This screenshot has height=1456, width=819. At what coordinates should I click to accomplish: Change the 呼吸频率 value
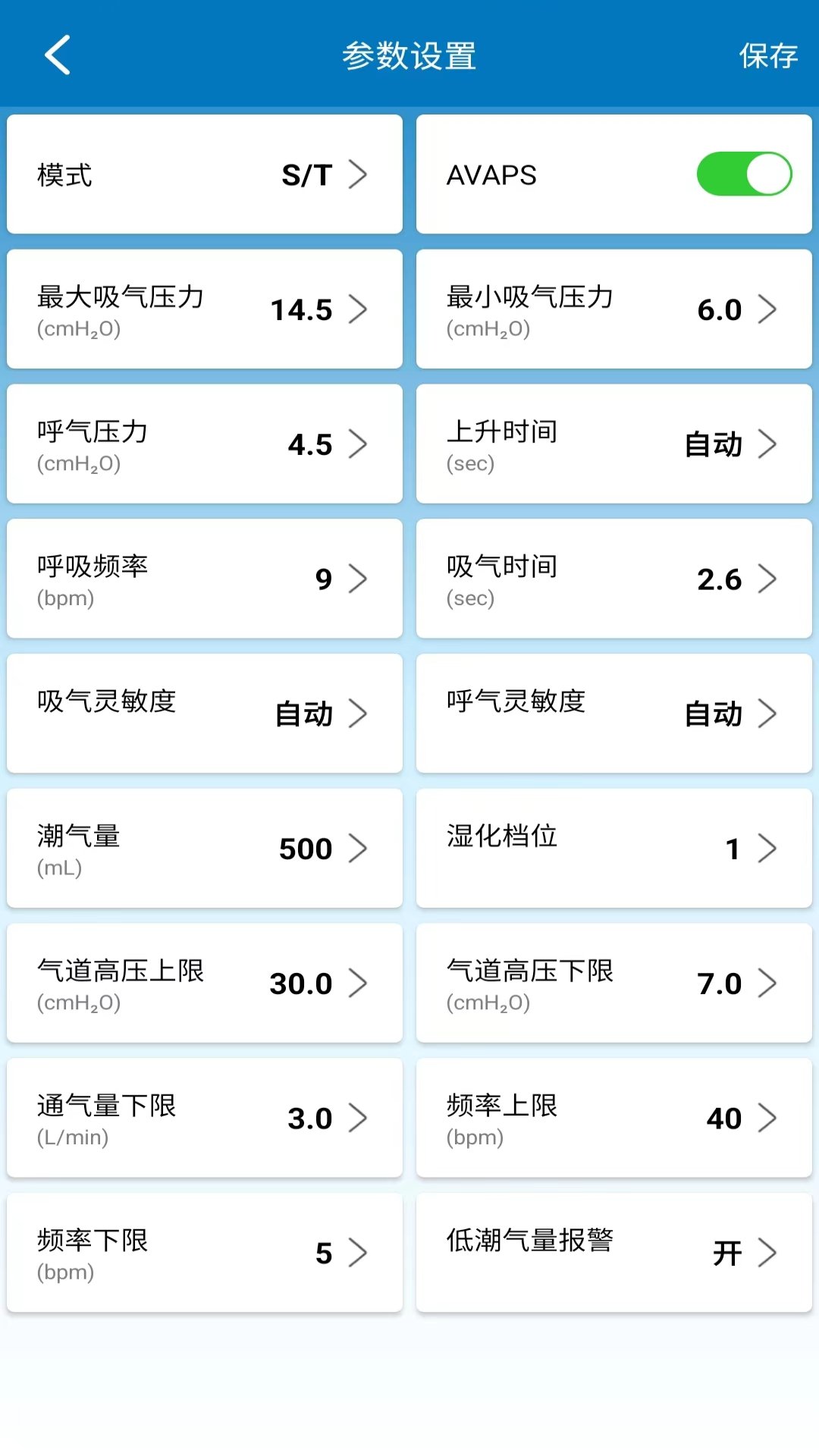click(205, 579)
